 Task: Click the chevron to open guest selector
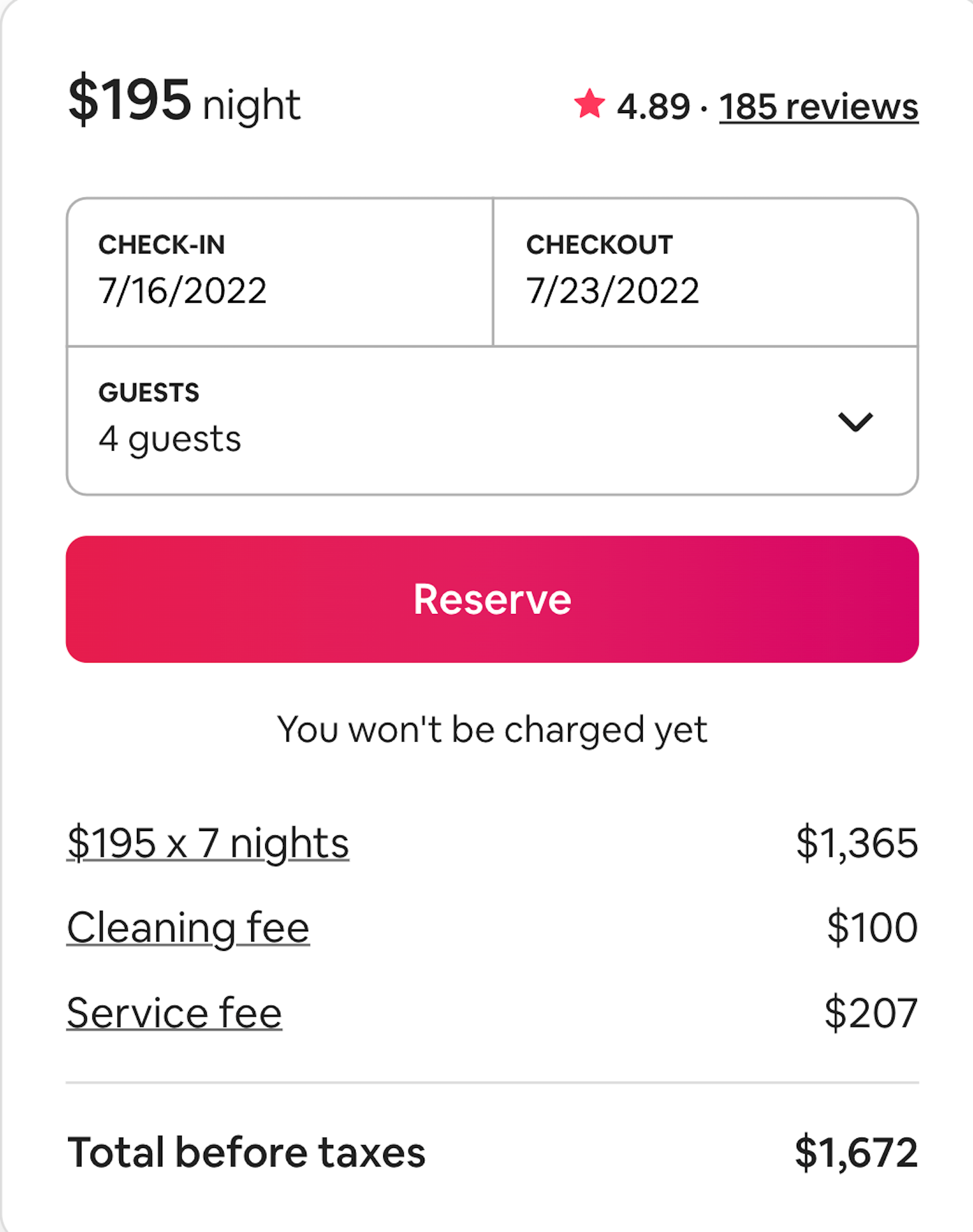coord(857,421)
